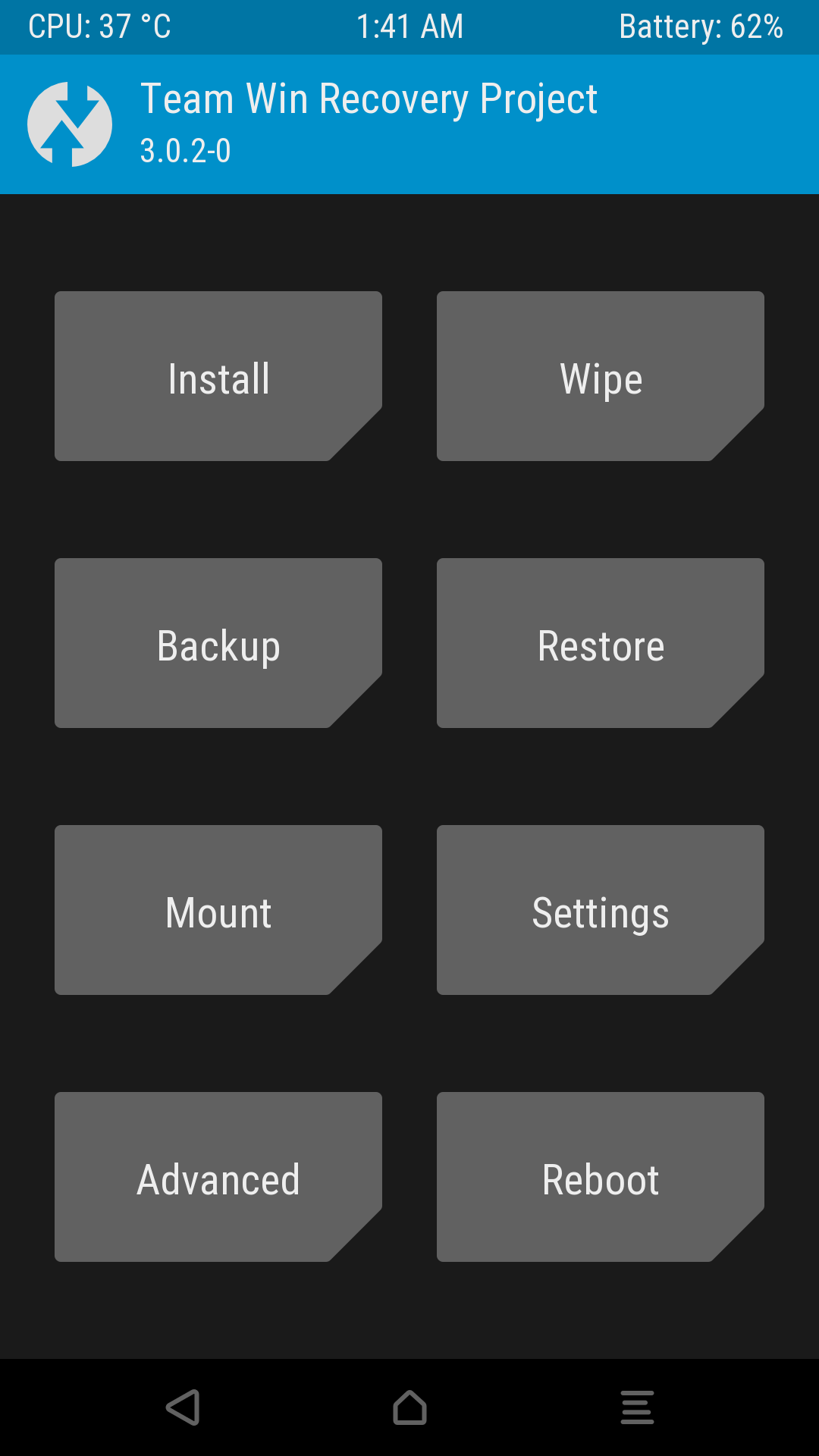Tap the home navigation icon

(409, 1408)
